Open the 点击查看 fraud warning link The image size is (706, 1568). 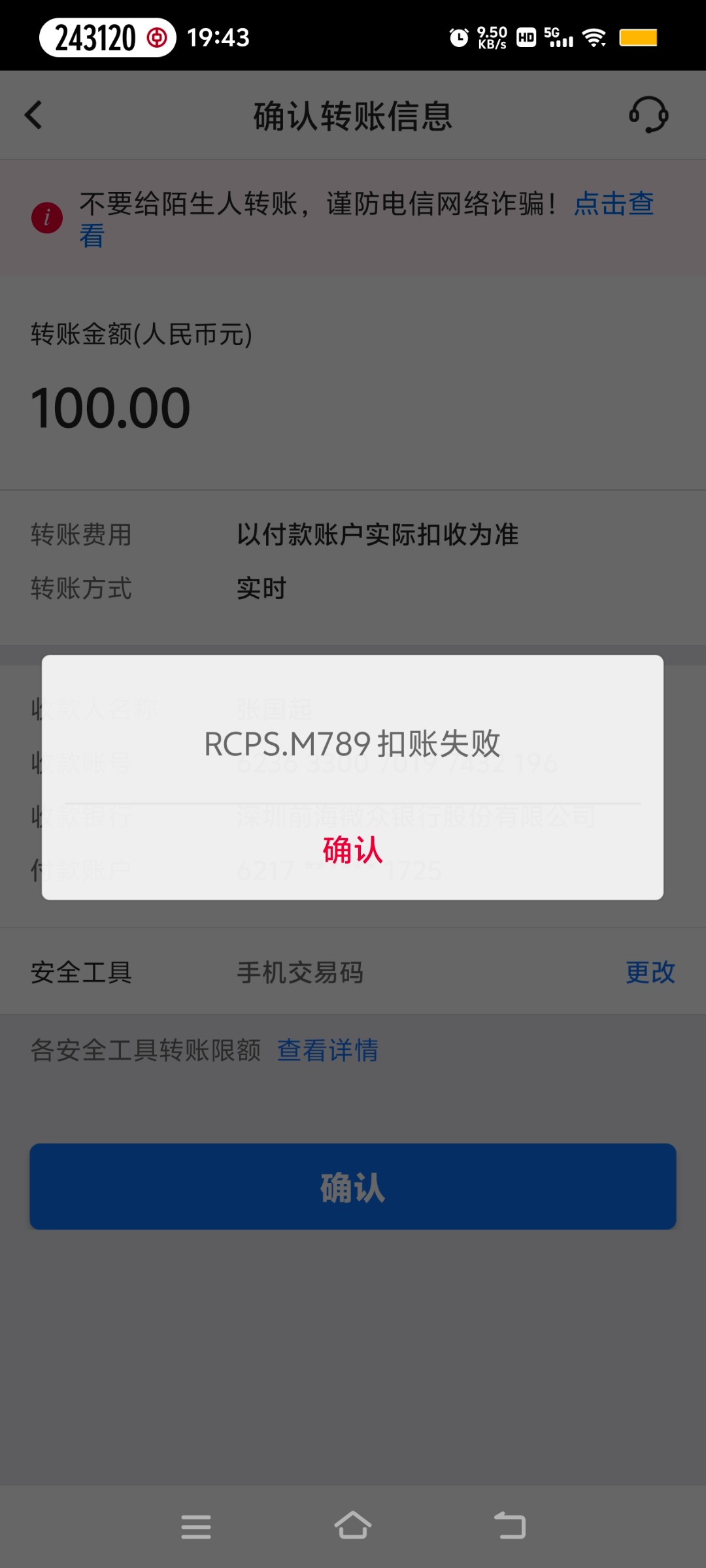click(614, 203)
